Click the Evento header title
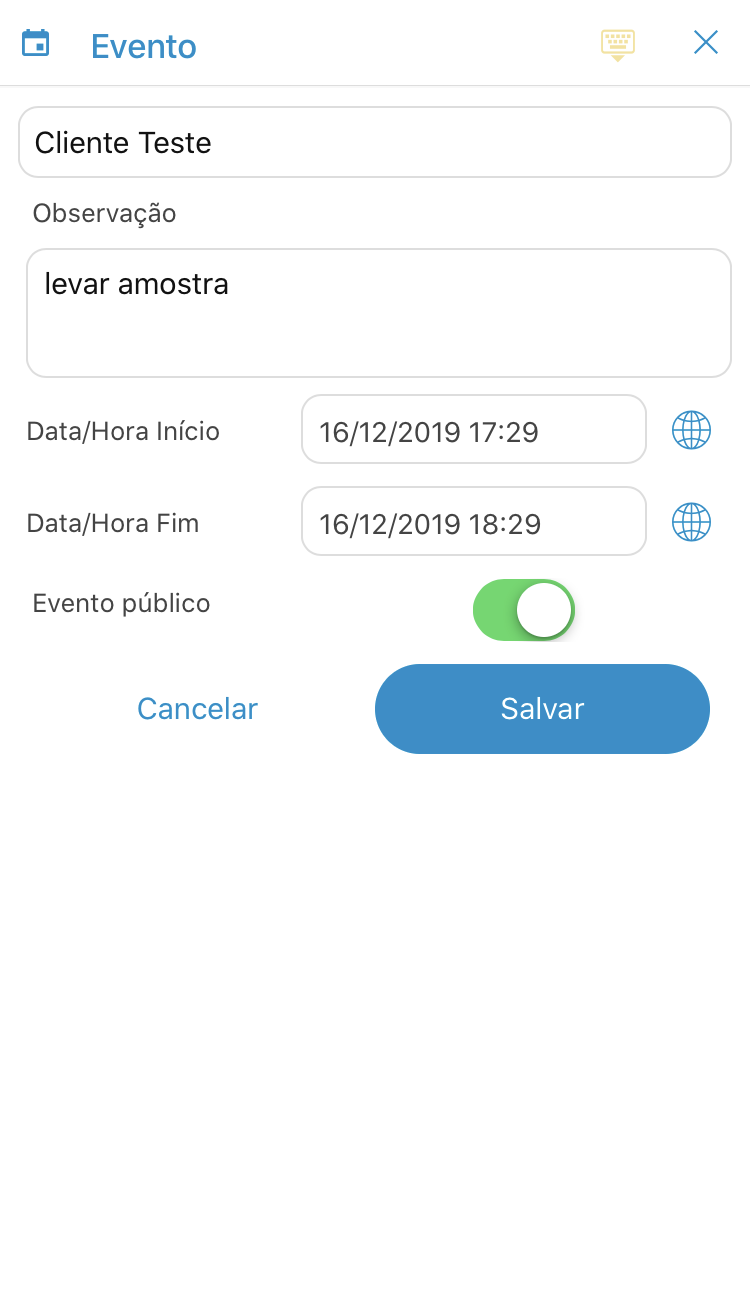The width and height of the screenshot is (750, 1292). pos(143,46)
